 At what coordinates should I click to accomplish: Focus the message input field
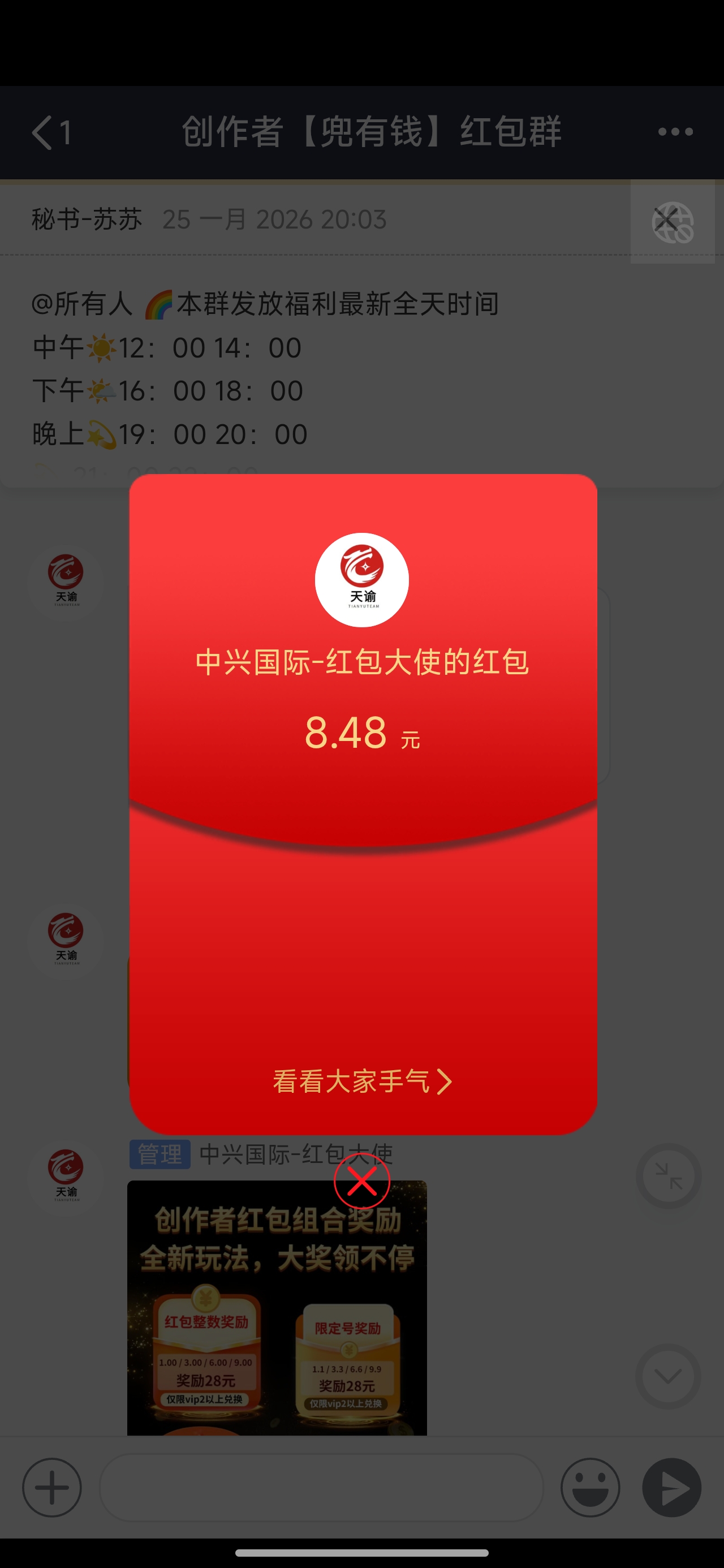click(x=321, y=1487)
